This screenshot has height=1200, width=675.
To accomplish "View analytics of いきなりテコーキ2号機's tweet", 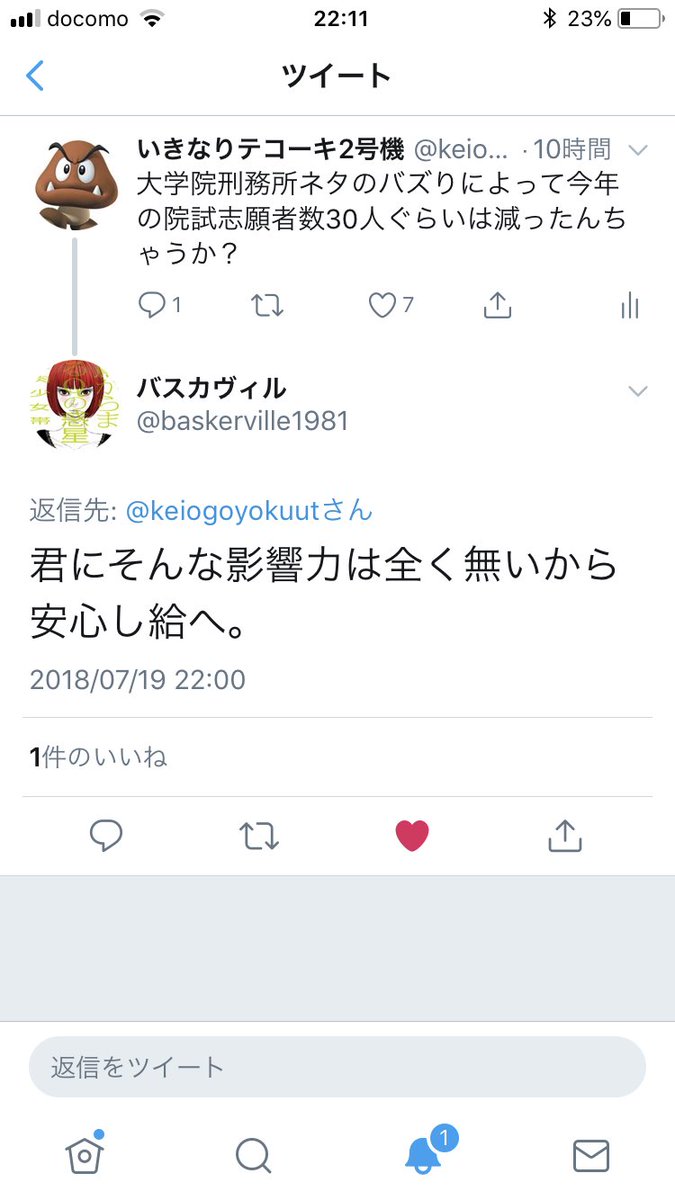I will pyautogui.click(x=629, y=305).
